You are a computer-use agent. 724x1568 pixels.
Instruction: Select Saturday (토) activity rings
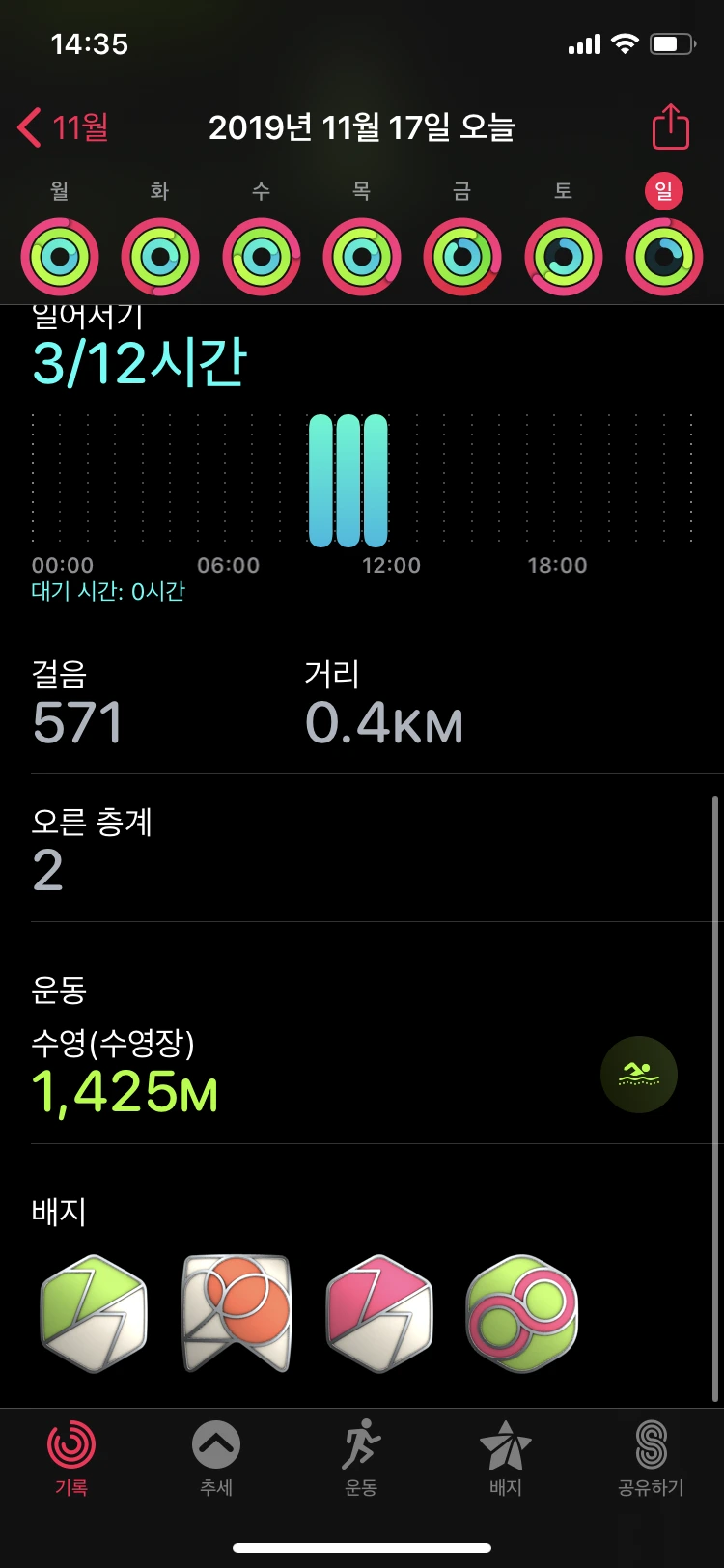coord(563,257)
